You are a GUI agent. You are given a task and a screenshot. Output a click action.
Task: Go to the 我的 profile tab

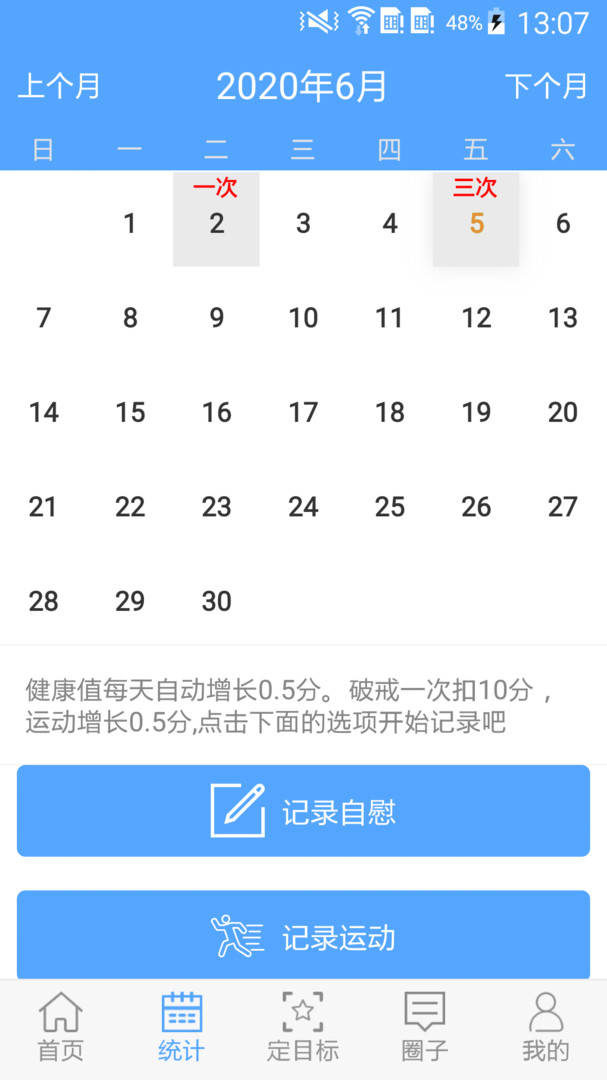545,1027
